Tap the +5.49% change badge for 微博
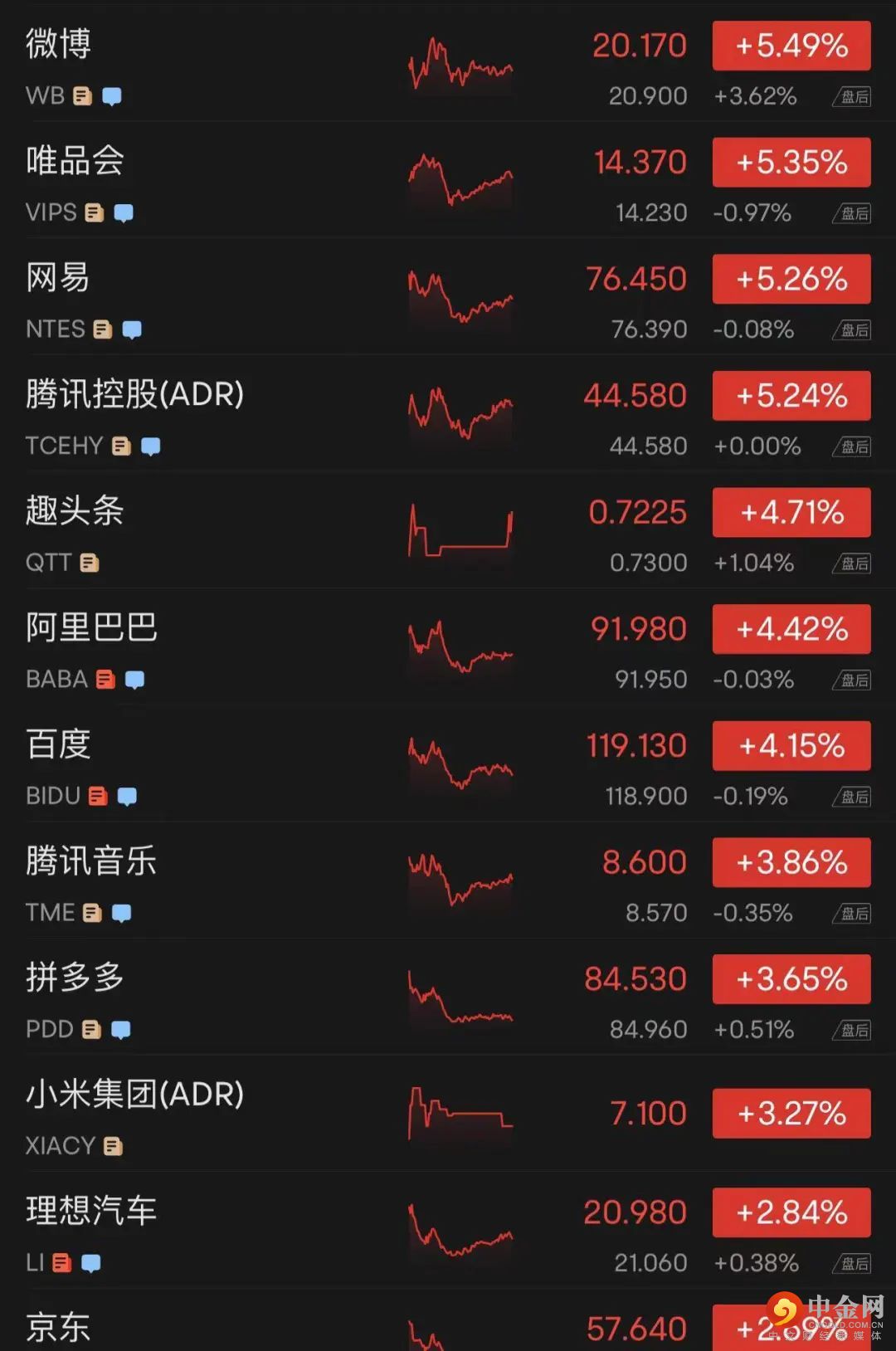 [x=791, y=46]
